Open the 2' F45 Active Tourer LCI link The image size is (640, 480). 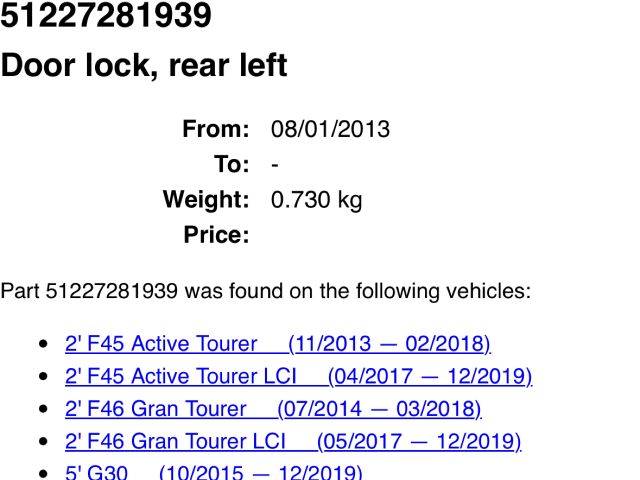(298, 377)
